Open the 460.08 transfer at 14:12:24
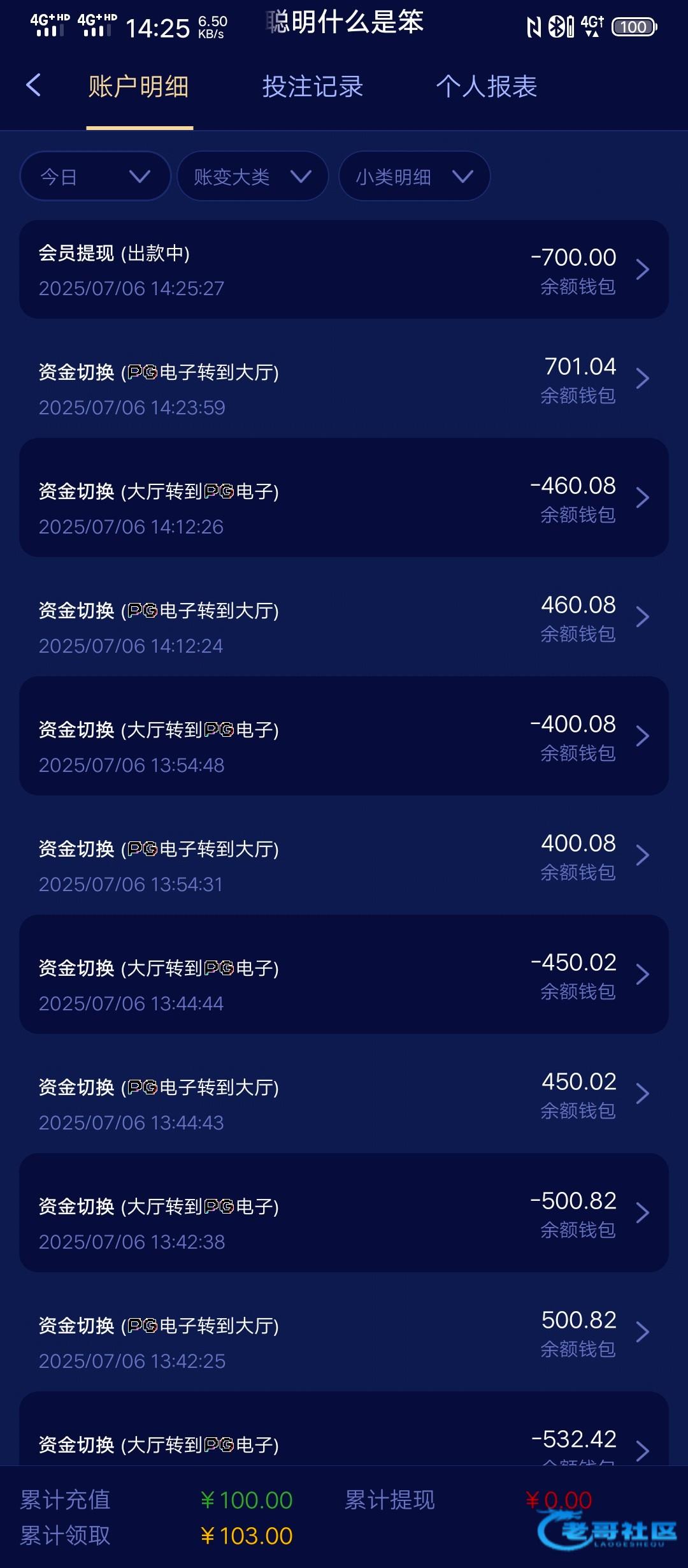The image size is (688, 1568). [x=344, y=617]
